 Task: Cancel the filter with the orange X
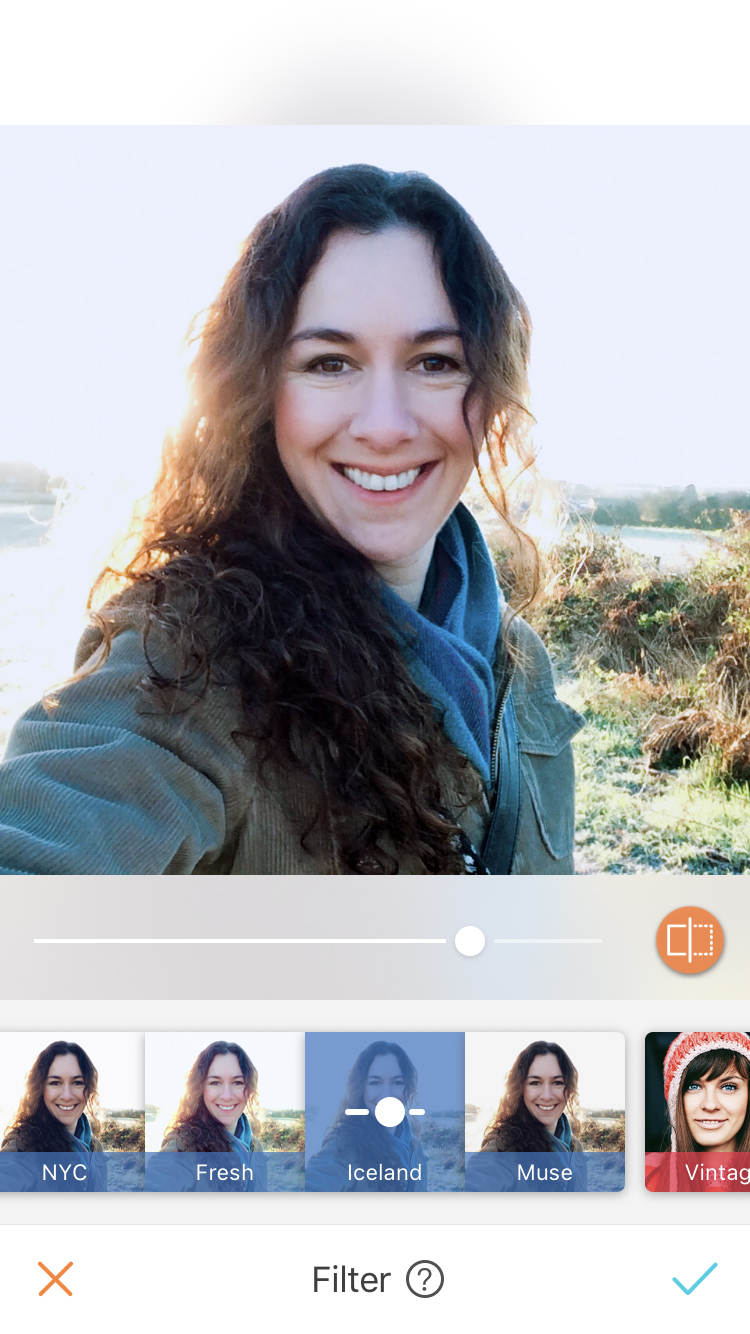tap(55, 1279)
